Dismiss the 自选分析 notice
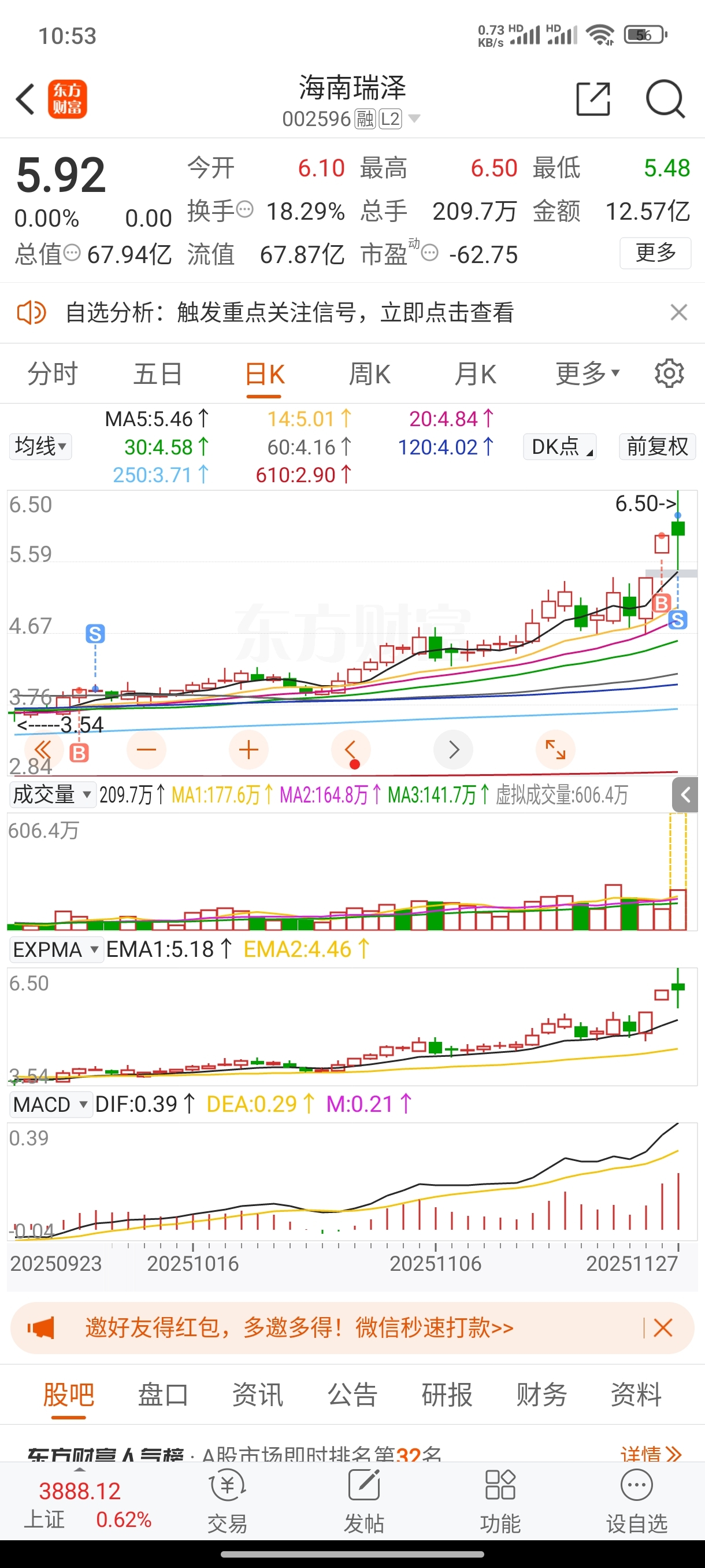Image resolution: width=705 pixels, height=1568 pixels. point(678,312)
